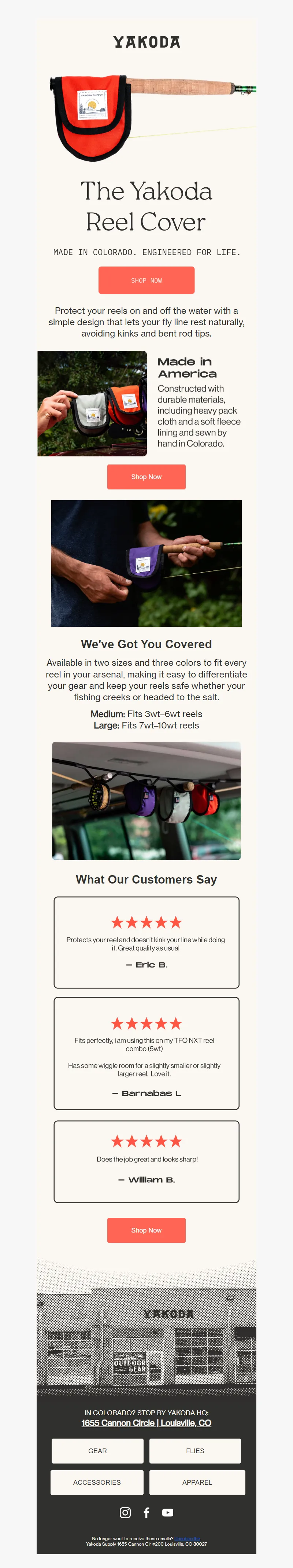Visit Yakoda's Instagram page
Screen dimensions: 293x1568
point(125,1512)
